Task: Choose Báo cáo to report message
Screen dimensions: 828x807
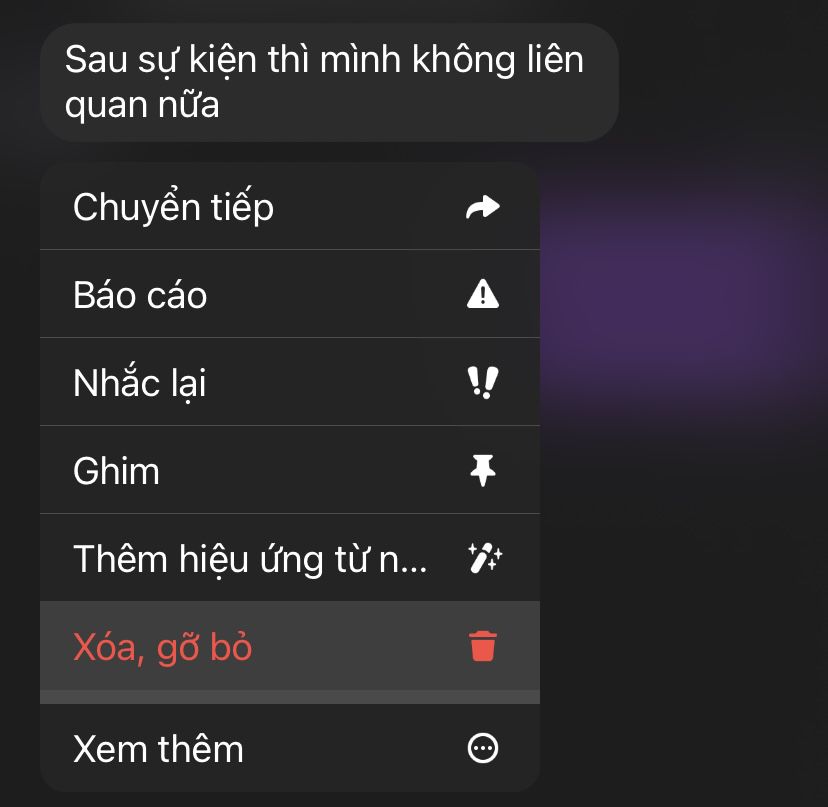Action: coord(288,295)
